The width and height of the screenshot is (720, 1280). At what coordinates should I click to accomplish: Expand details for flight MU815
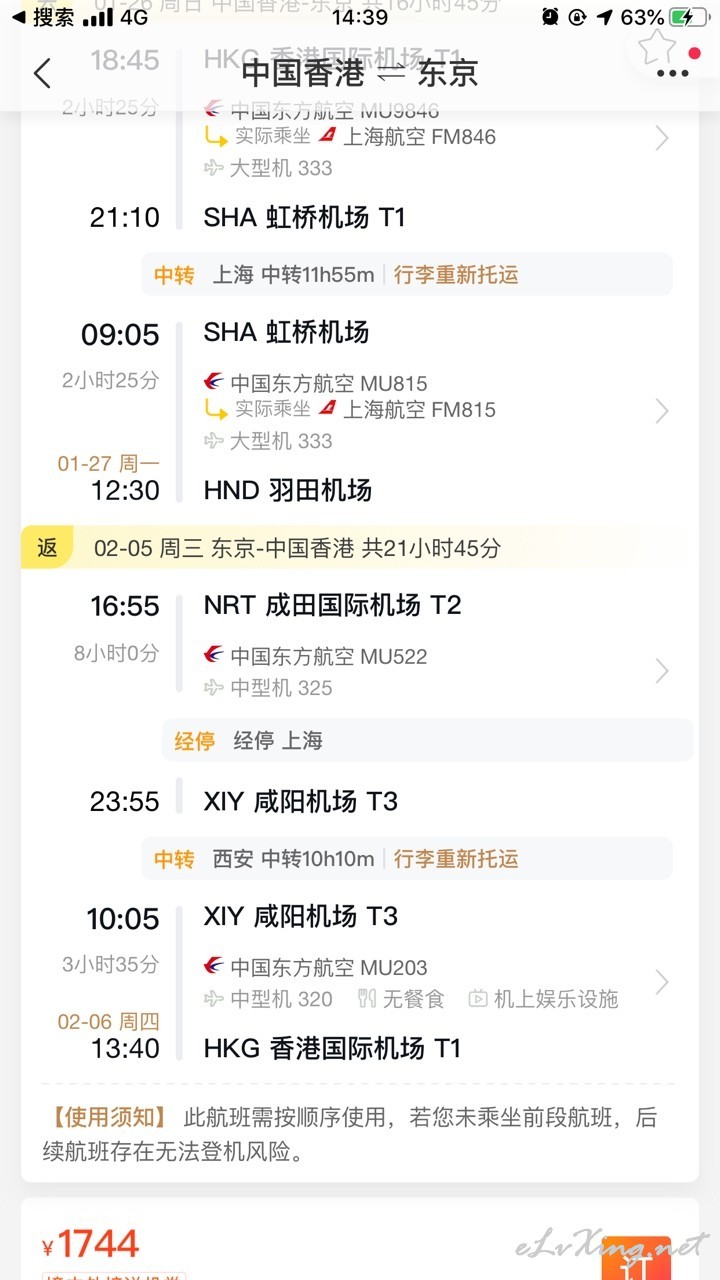point(661,411)
